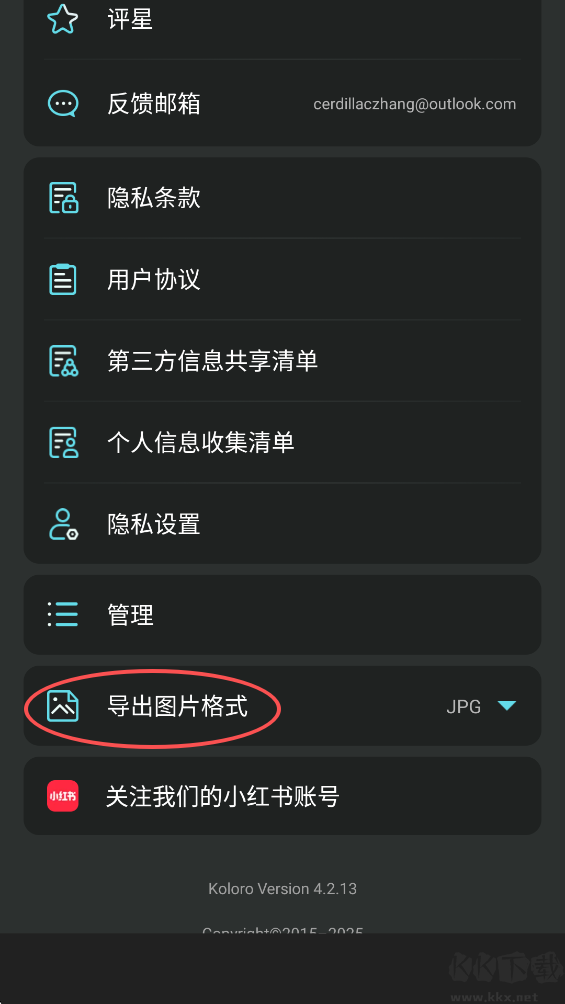The height and width of the screenshot is (1004, 565).
Task: Open 个人信息收集清单
Action: click(x=282, y=442)
